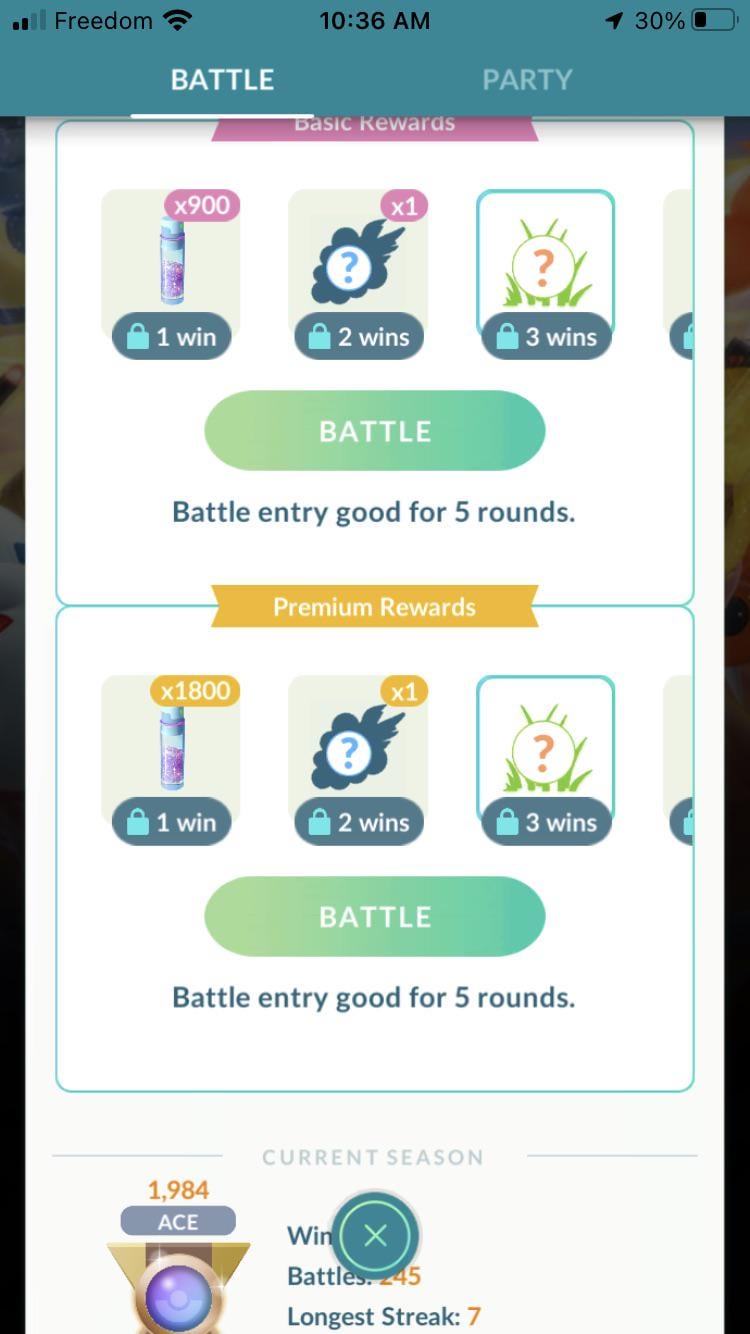Viewport: 750px width, 1334px height.
Task: Start a battle for Premium Rewards
Action: point(375,917)
